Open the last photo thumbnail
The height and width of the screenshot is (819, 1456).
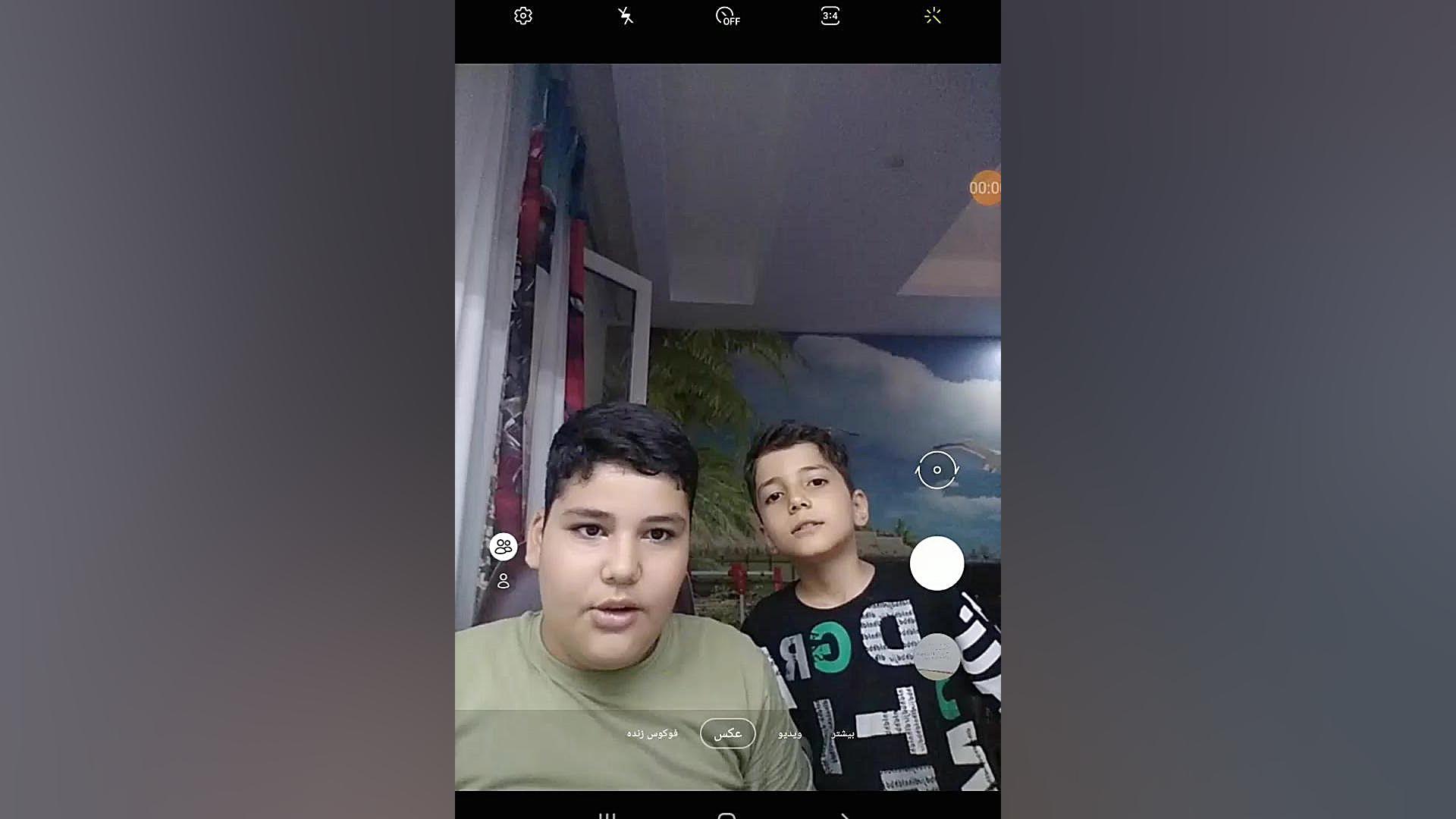pos(937,656)
